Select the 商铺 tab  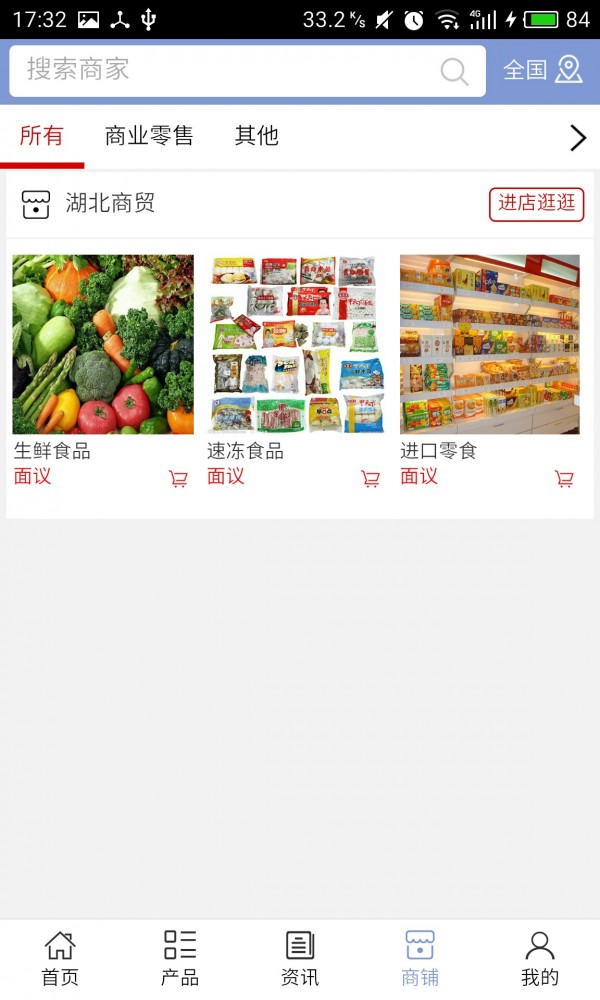[x=420, y=958]
